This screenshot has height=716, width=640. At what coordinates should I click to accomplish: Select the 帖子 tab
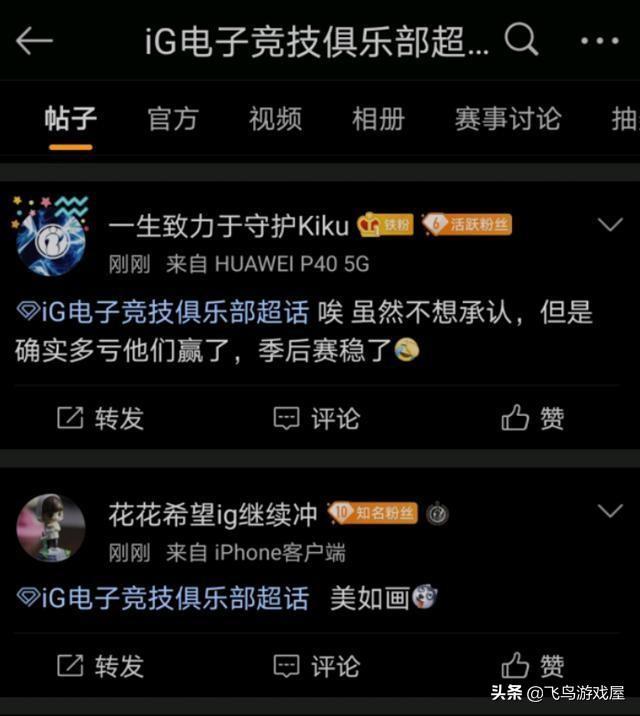(70, 119)
